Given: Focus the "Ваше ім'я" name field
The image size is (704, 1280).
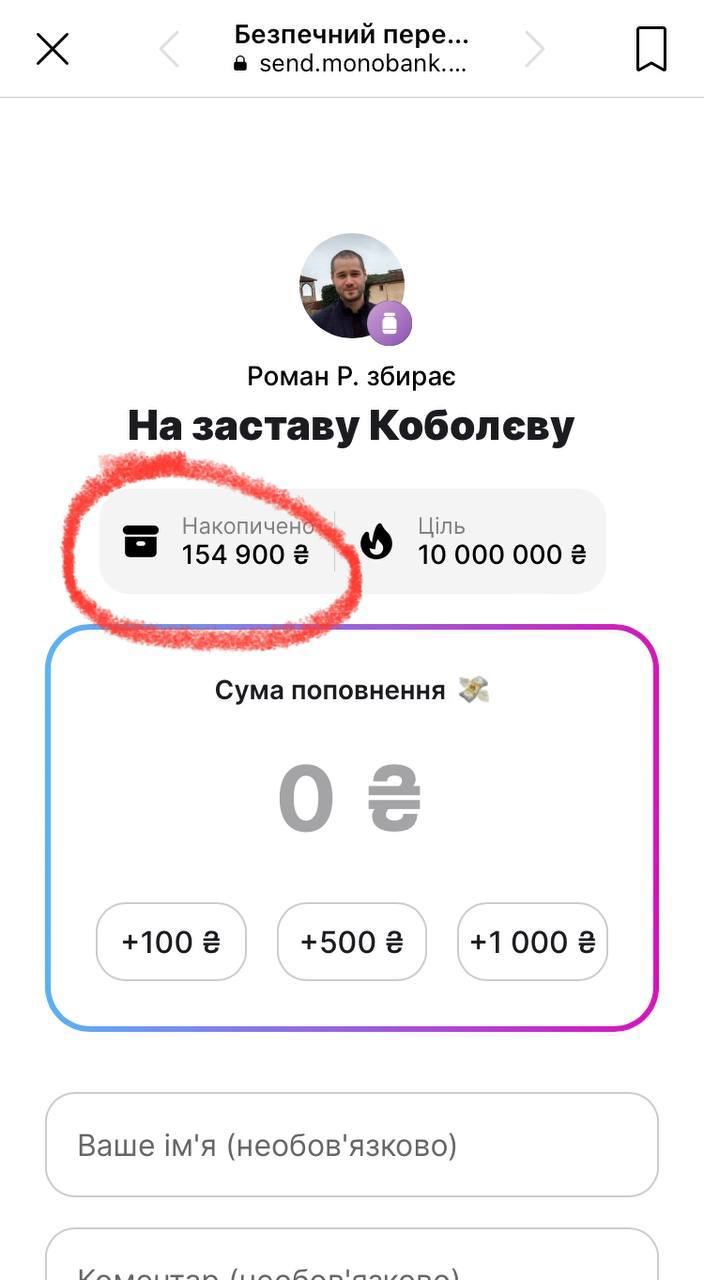Looking at the screenshot, I should point(352,1144).
